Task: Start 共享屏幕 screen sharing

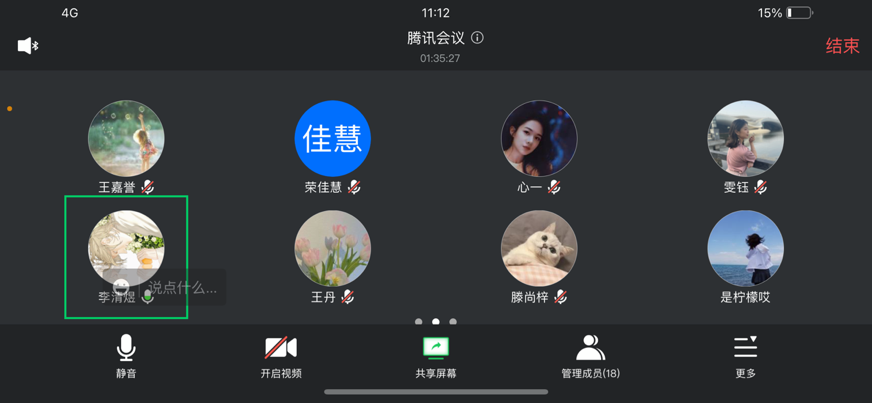Action: pos(436,356)
